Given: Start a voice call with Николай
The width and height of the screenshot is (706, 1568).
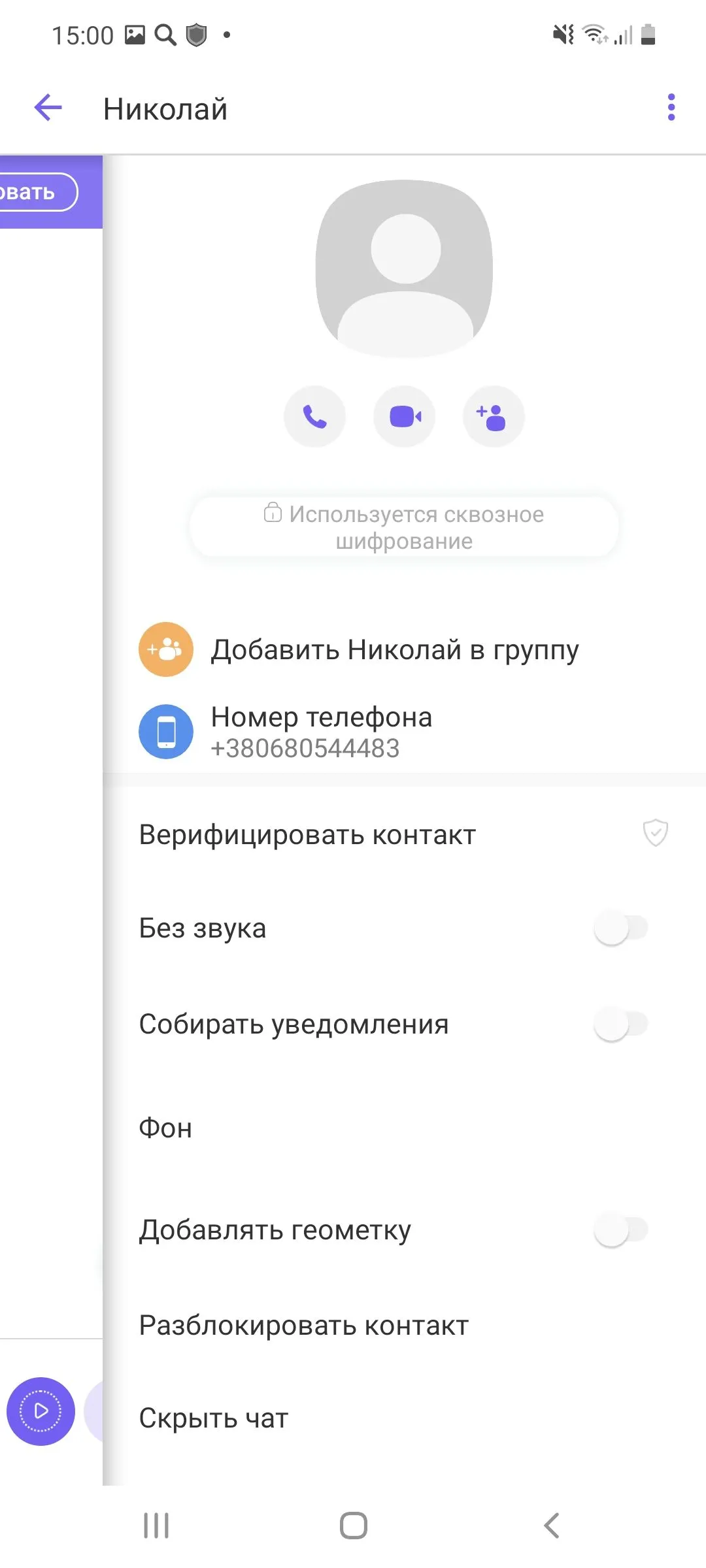Looking at the screenshot, I should pos(314,416).
